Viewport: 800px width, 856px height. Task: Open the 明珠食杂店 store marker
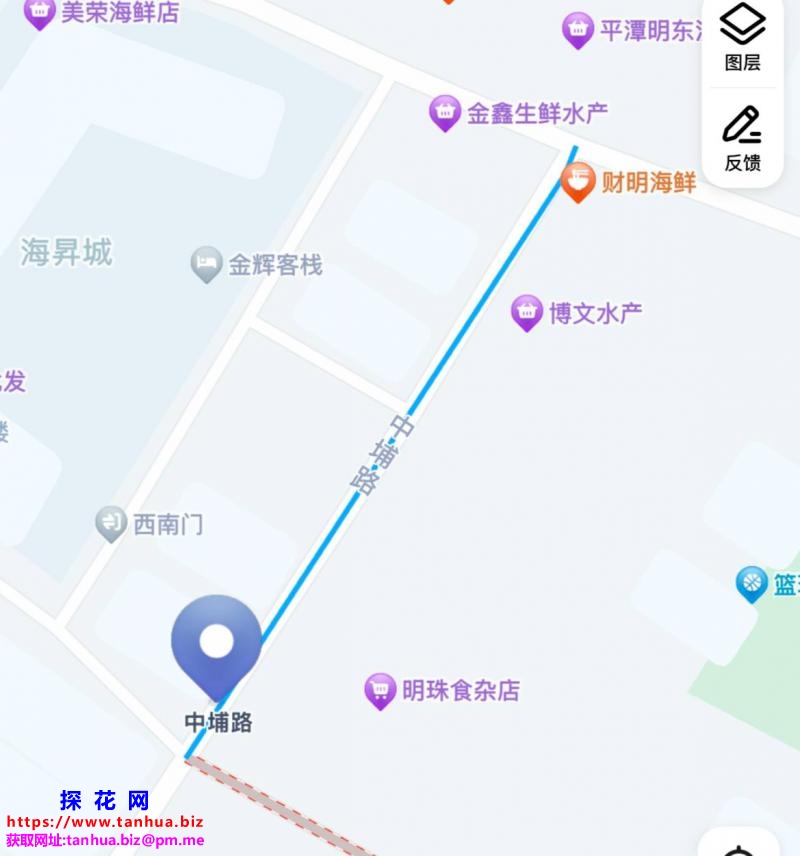click(x=379, y=689)
